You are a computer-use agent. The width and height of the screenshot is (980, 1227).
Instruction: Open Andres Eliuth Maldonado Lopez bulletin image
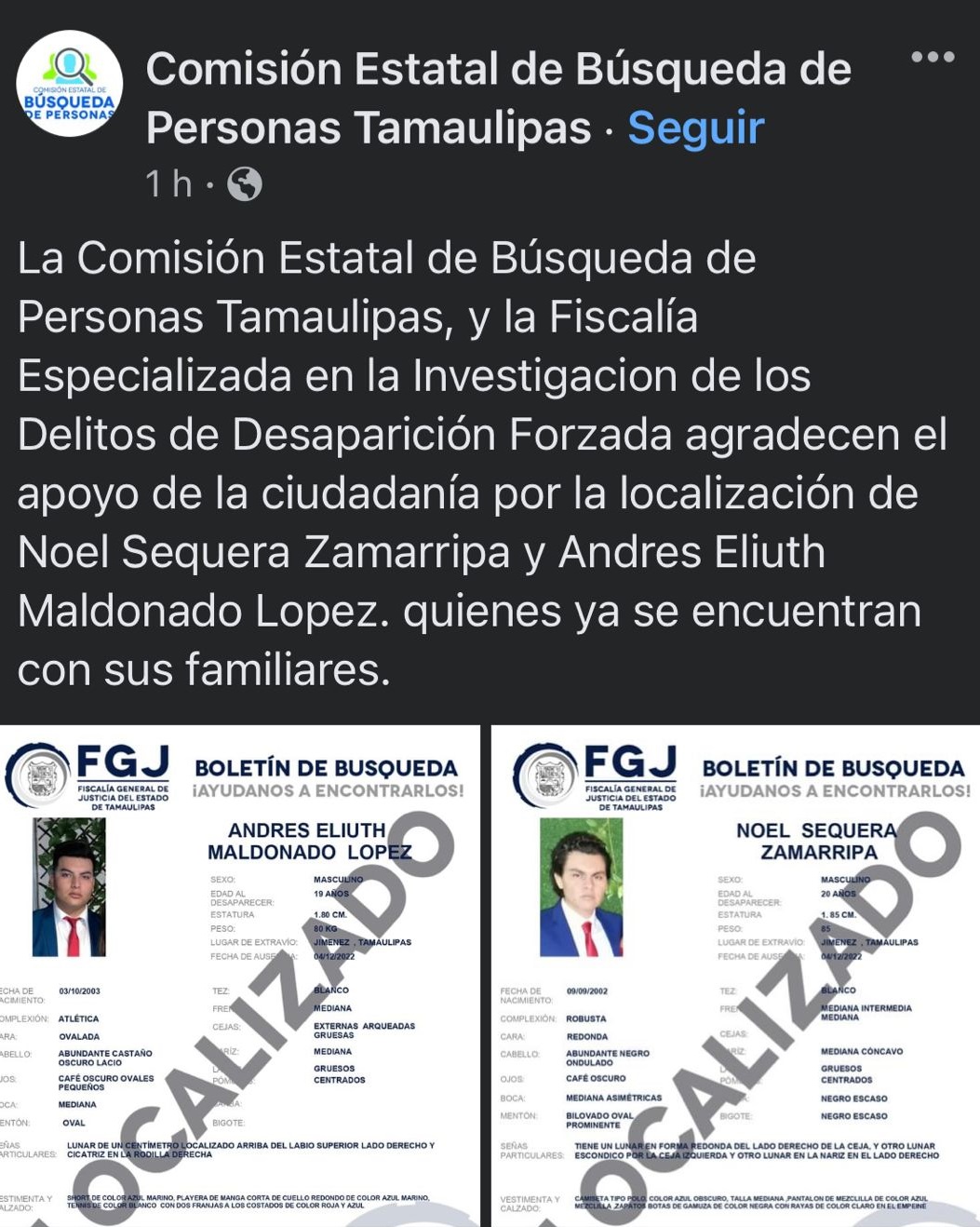(239, 976)
